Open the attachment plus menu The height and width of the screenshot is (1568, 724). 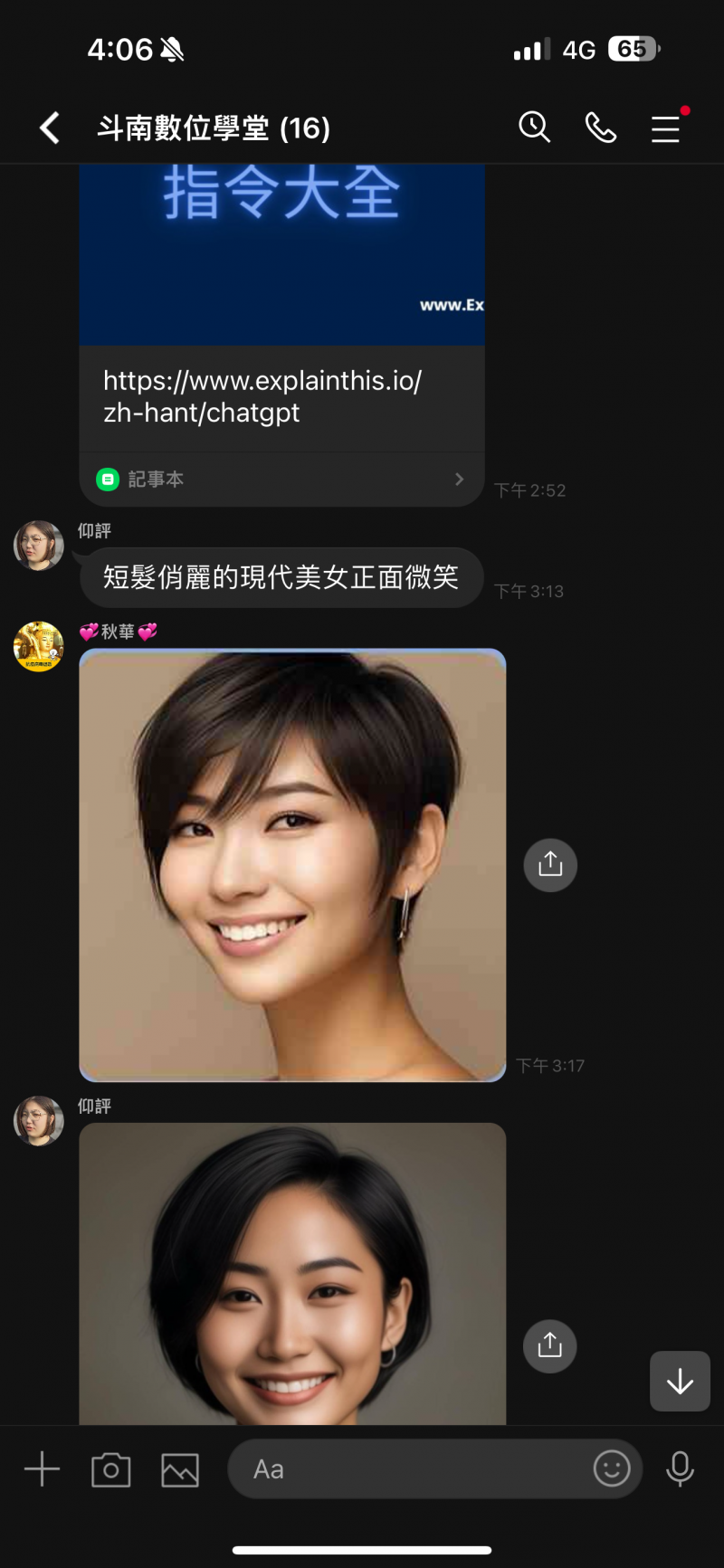(41, 1468)
